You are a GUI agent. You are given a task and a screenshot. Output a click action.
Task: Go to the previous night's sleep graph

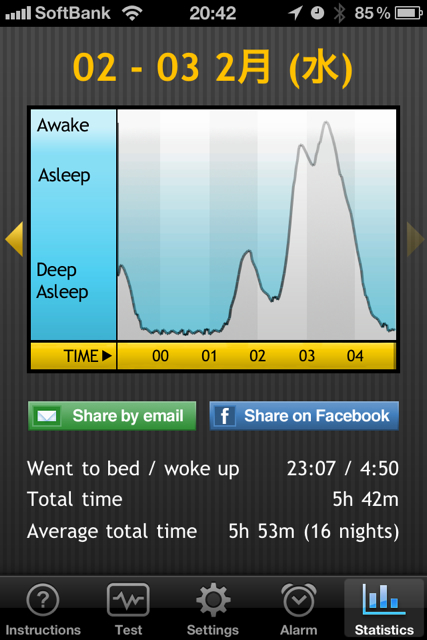click(14, 239)
